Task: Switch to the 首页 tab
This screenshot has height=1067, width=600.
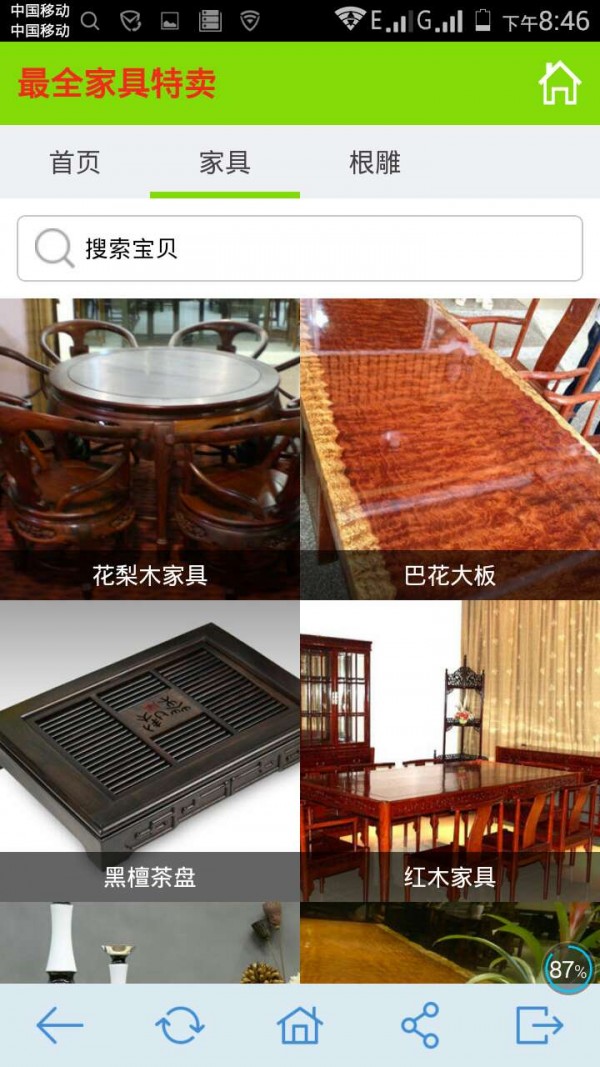Action: [x=75, y=163]
